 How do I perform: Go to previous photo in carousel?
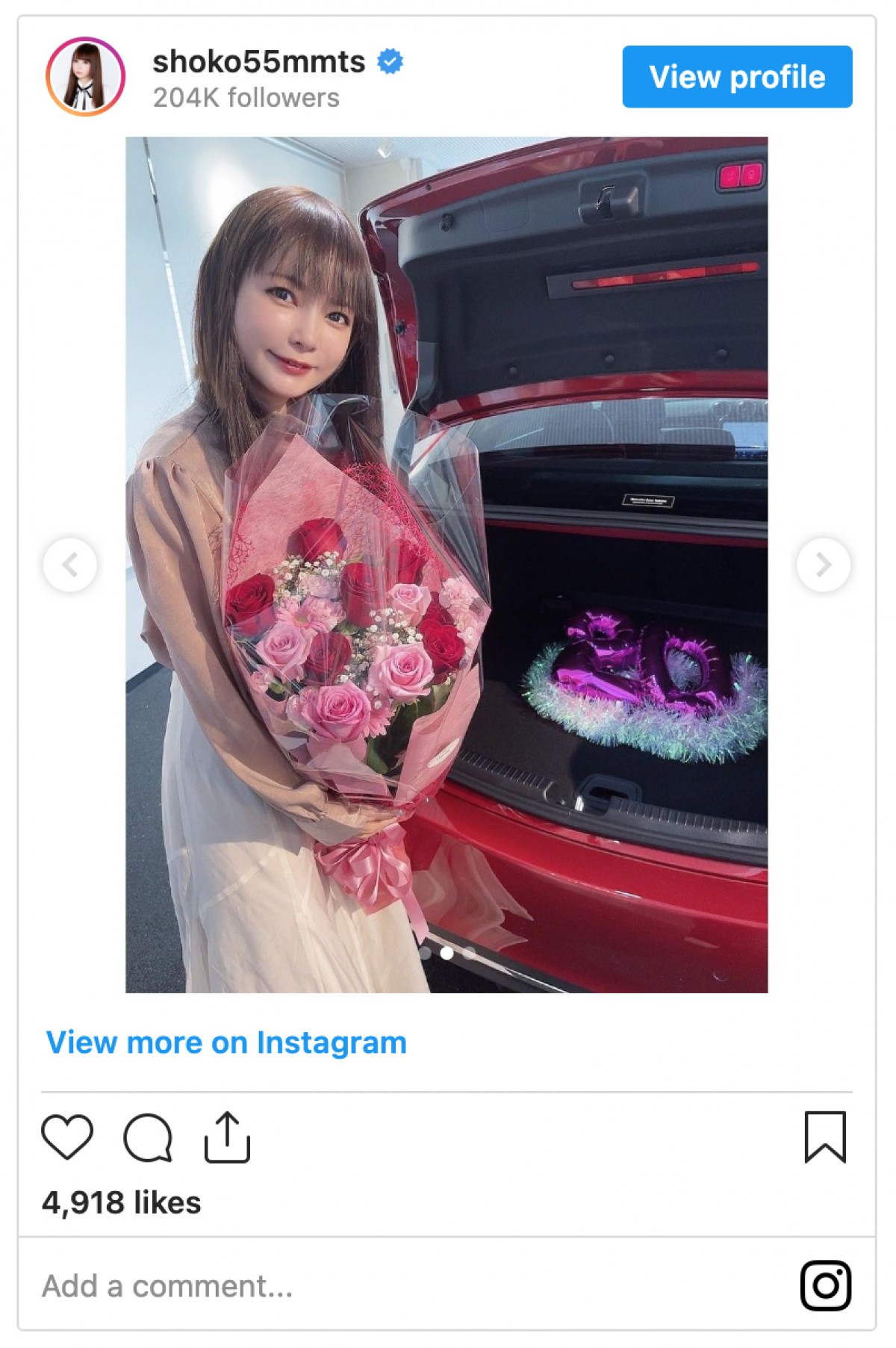pos(70,565)
